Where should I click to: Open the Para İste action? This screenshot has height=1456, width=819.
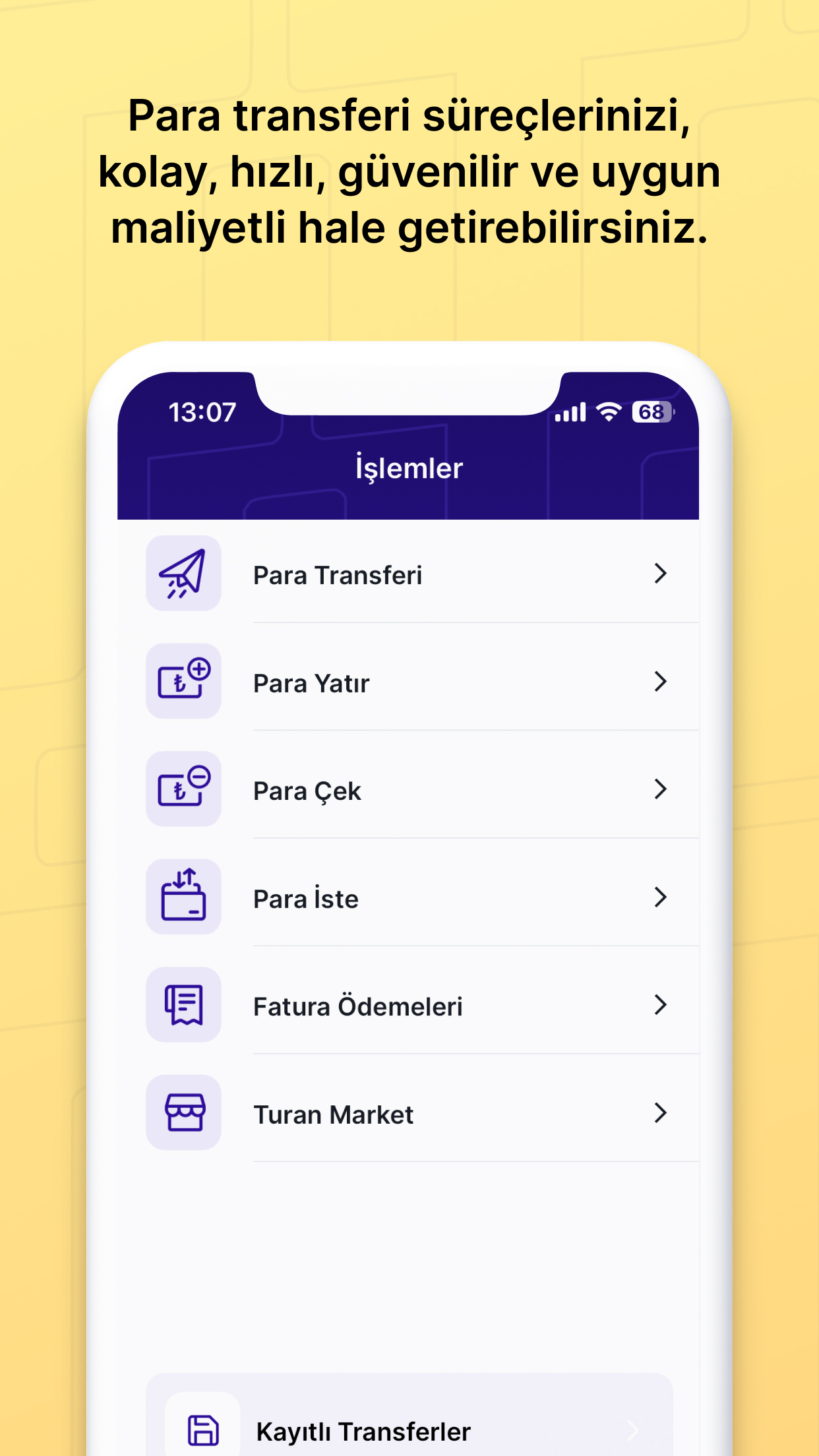click(305, 897)
